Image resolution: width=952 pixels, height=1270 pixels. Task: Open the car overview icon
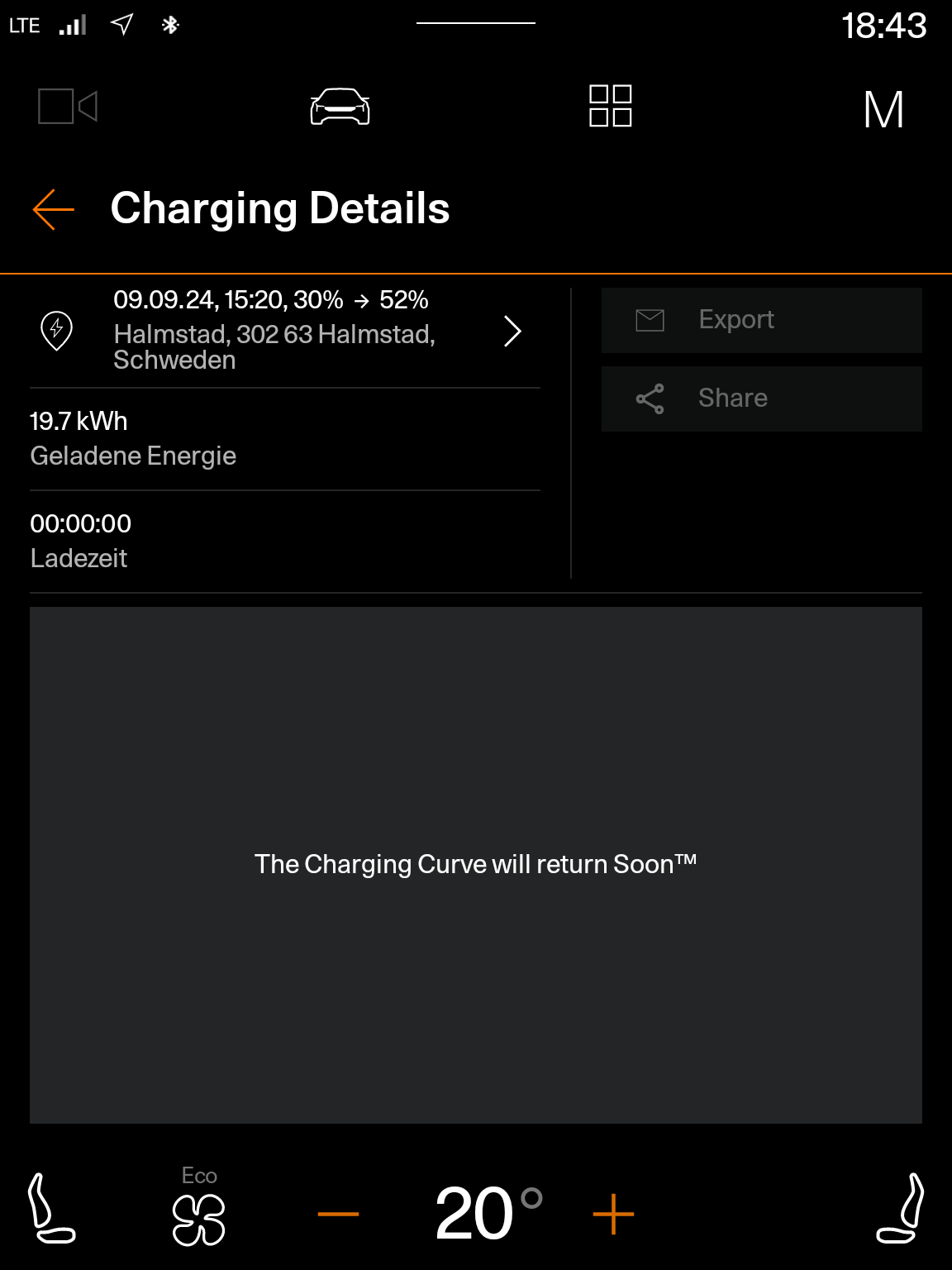[340, 107]
